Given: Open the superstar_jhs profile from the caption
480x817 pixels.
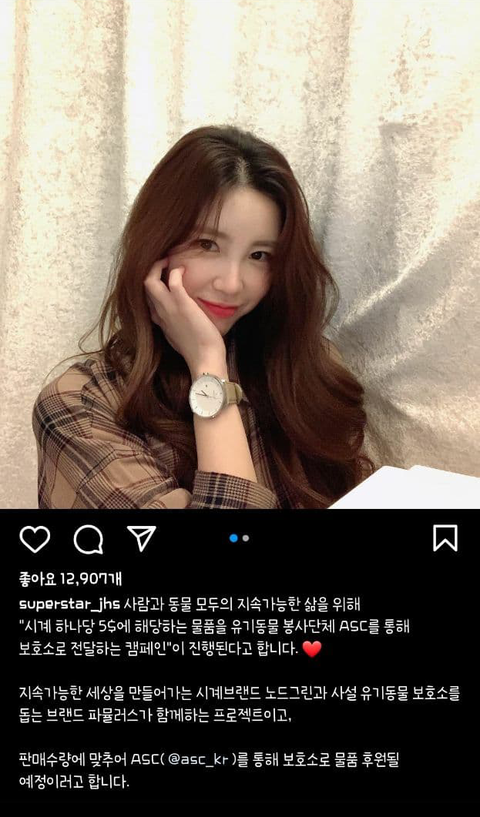Looking at the screenshot, I should point(70,605).
